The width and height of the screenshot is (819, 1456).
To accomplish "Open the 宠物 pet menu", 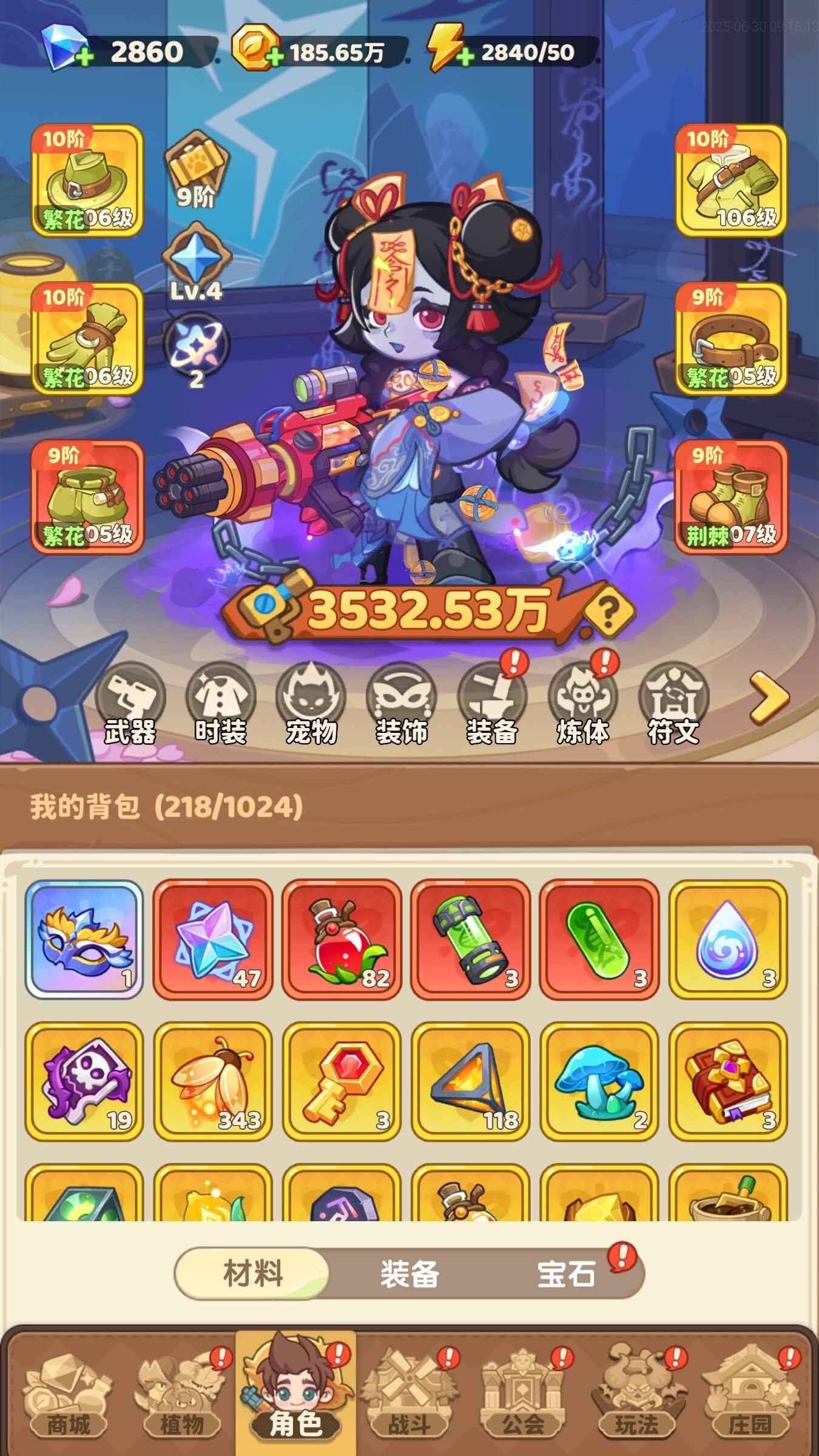I will pos(311,704).
